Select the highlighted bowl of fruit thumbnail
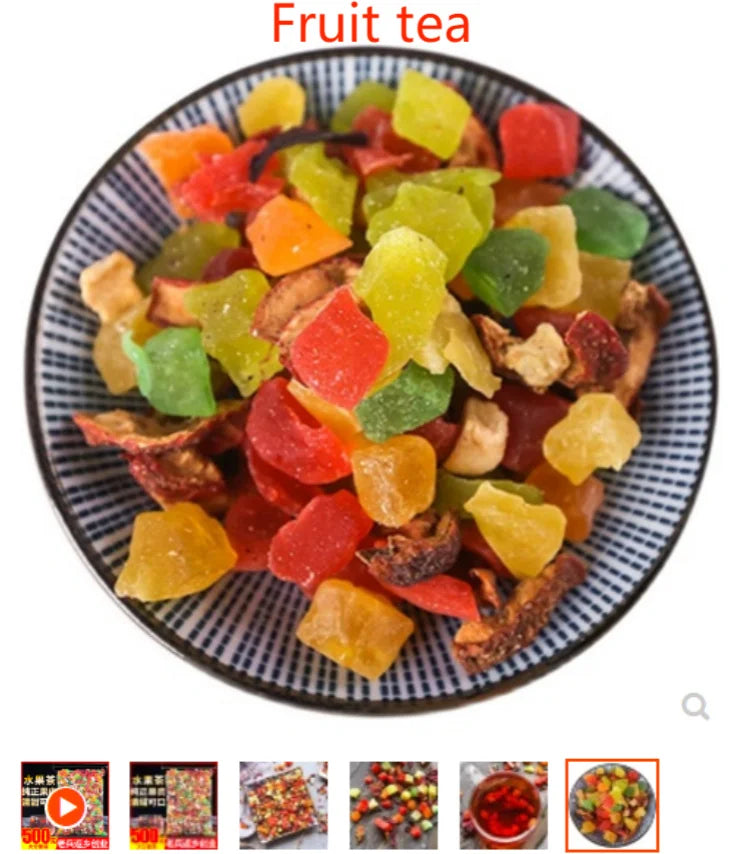Screen dimensions: 749x854 (x=612, y=806)
